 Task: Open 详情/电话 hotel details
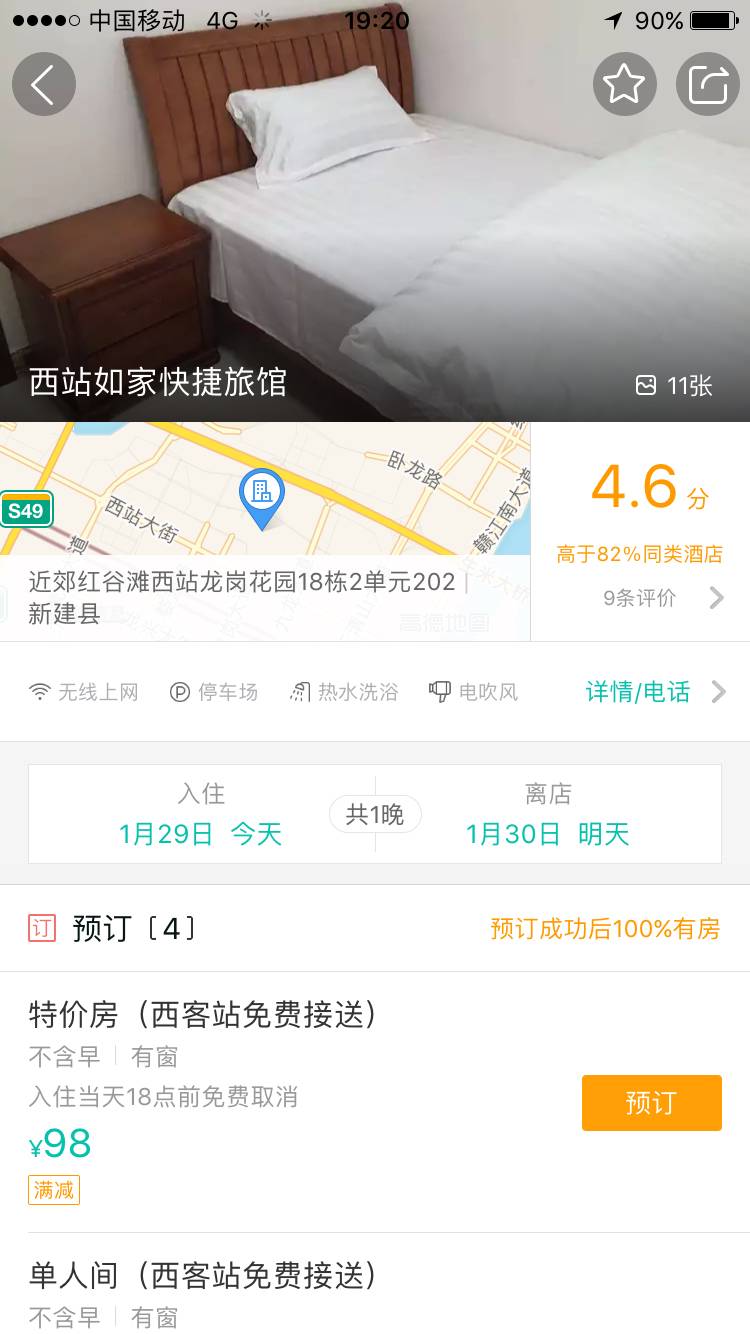point(650,692)
